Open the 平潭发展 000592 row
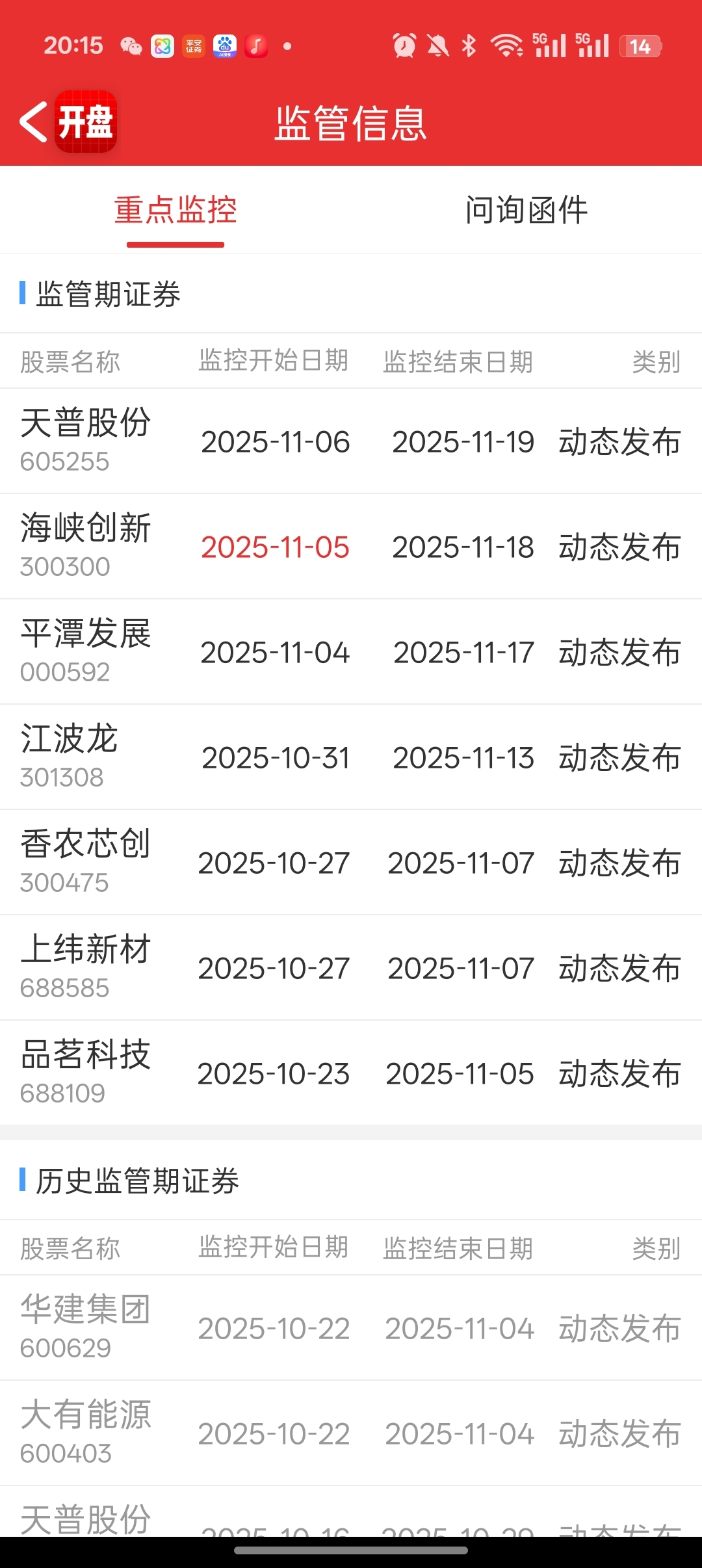 click(x=351, y=652)
